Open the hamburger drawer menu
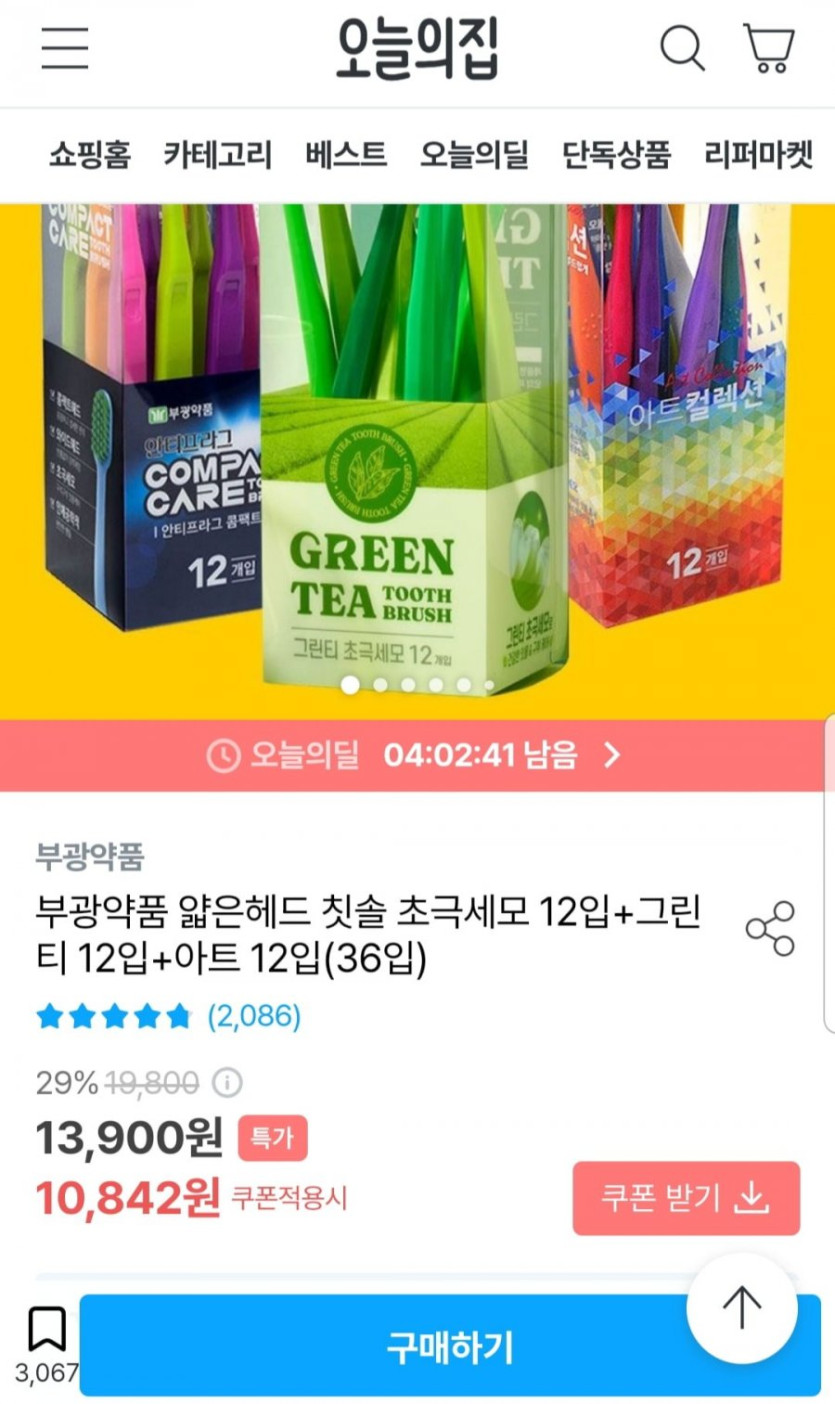 click(65, 47)
